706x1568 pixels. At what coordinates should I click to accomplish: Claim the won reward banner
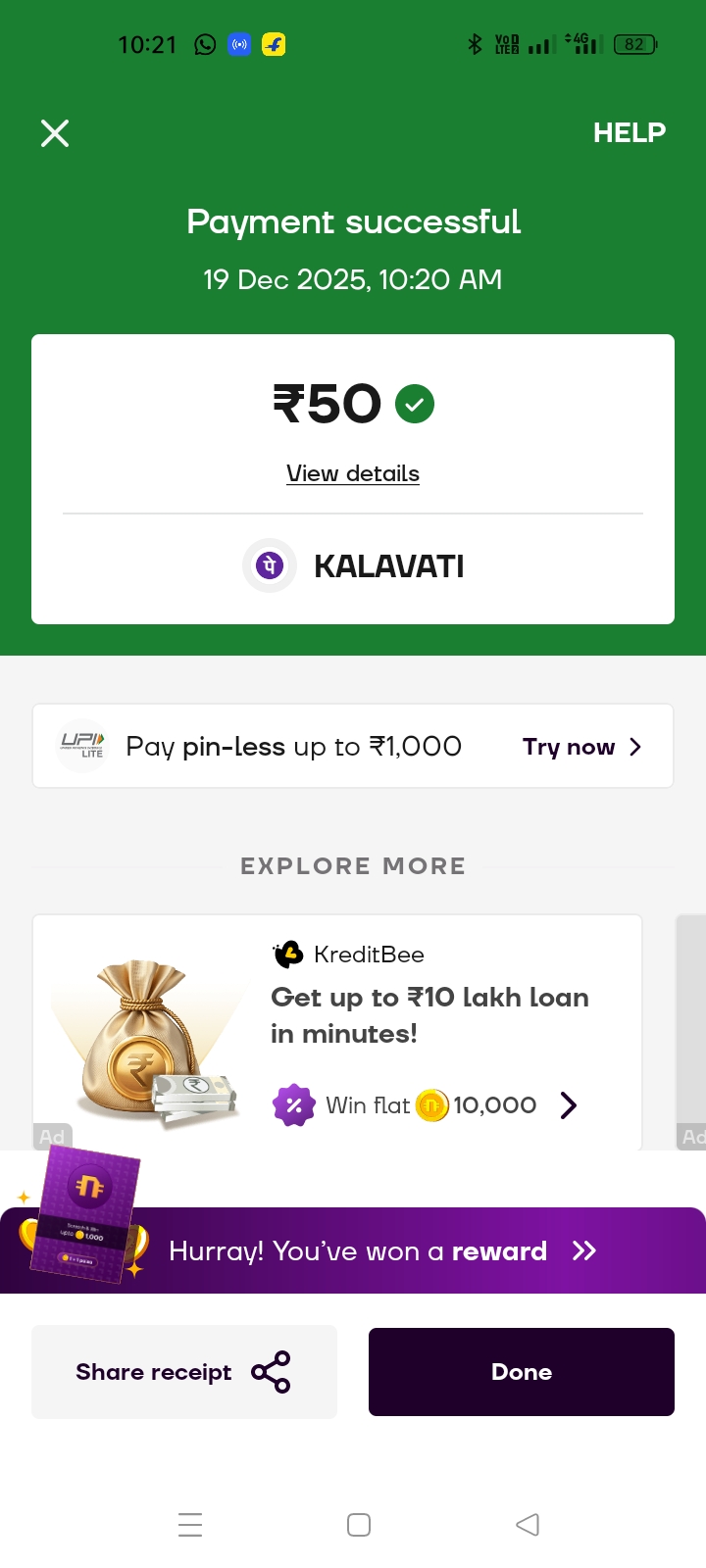(382, 1251)
